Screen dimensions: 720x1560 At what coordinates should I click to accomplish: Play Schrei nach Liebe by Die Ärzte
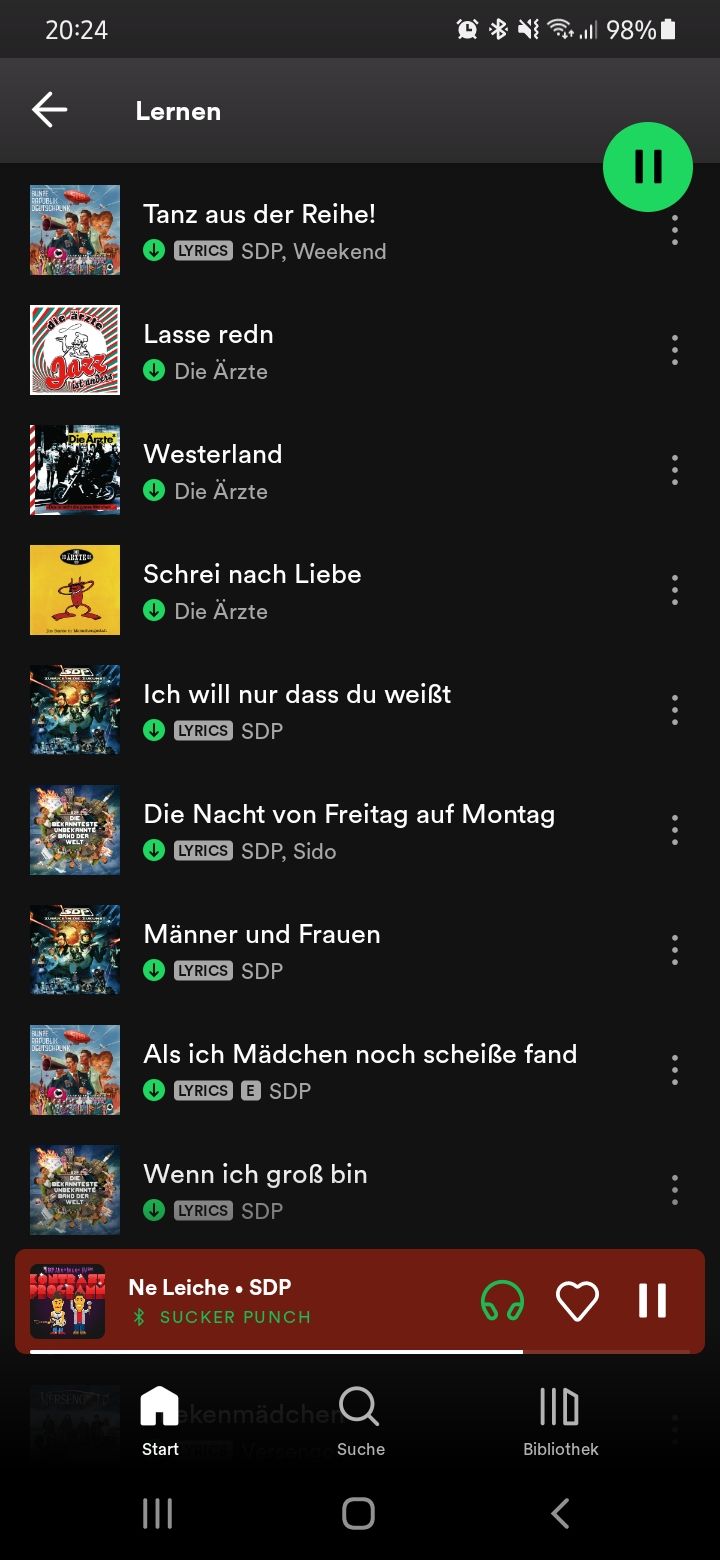(x=300, y=590)
